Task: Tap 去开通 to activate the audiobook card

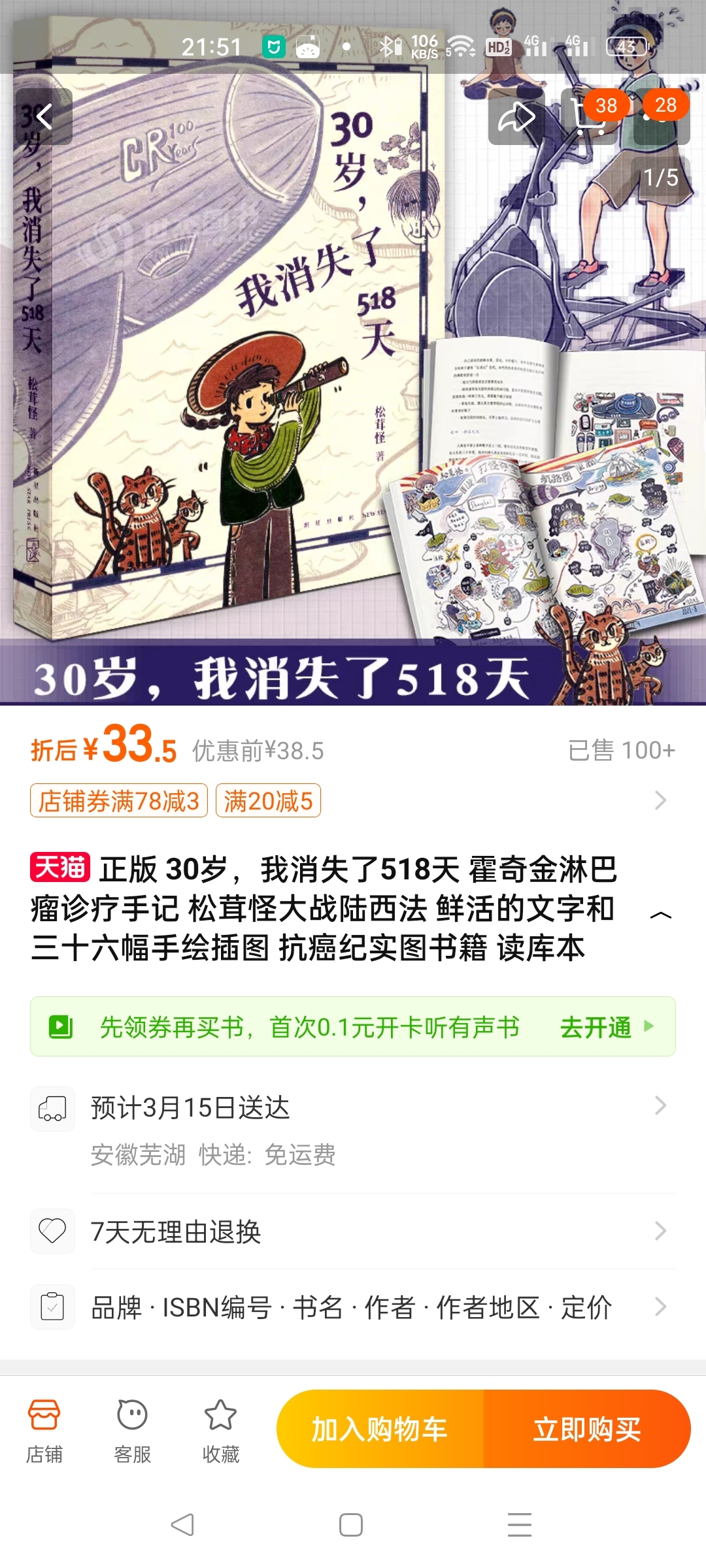Action: tap(606, 1027)
